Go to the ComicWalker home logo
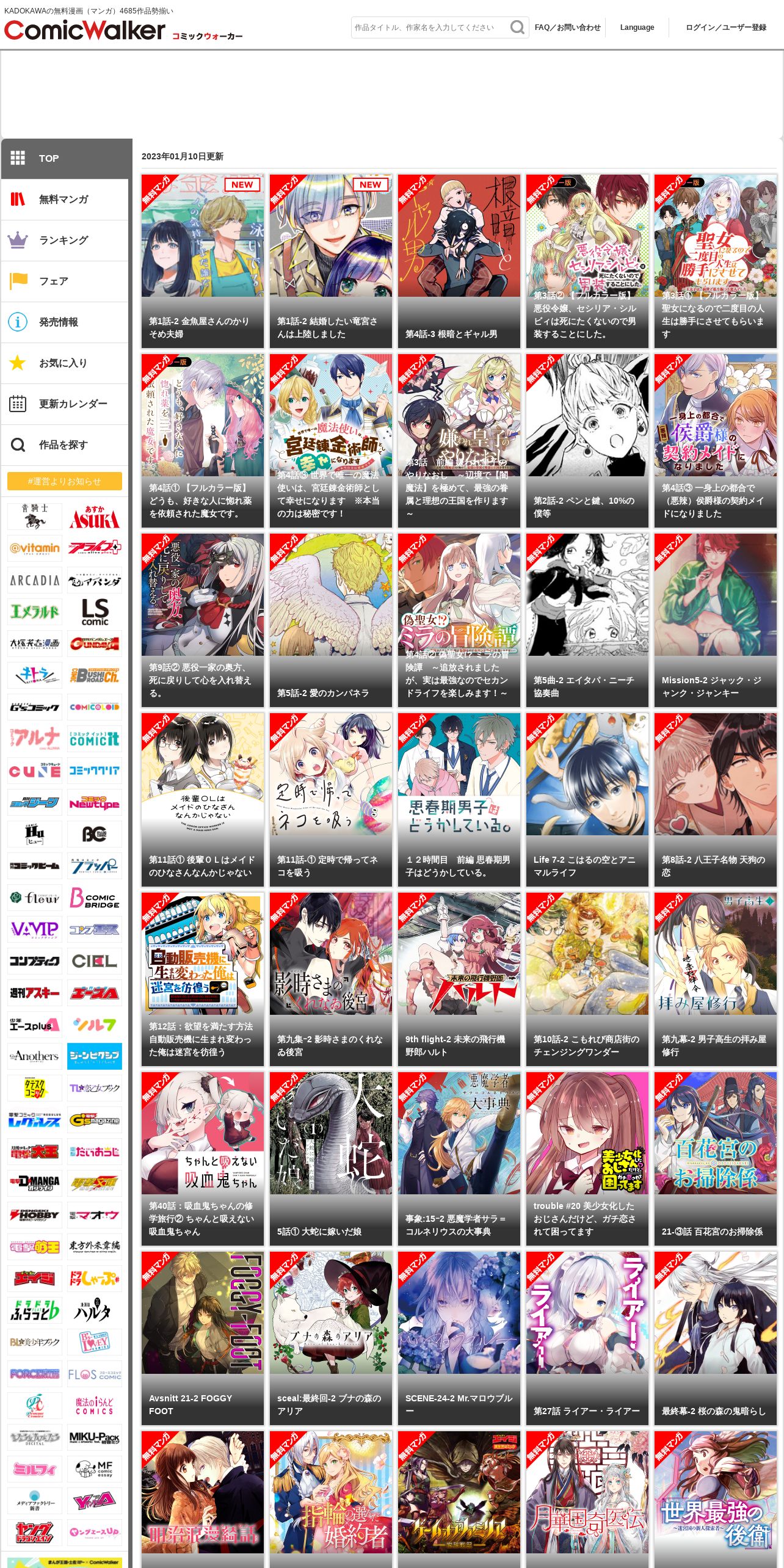 [x=85, y=31]
